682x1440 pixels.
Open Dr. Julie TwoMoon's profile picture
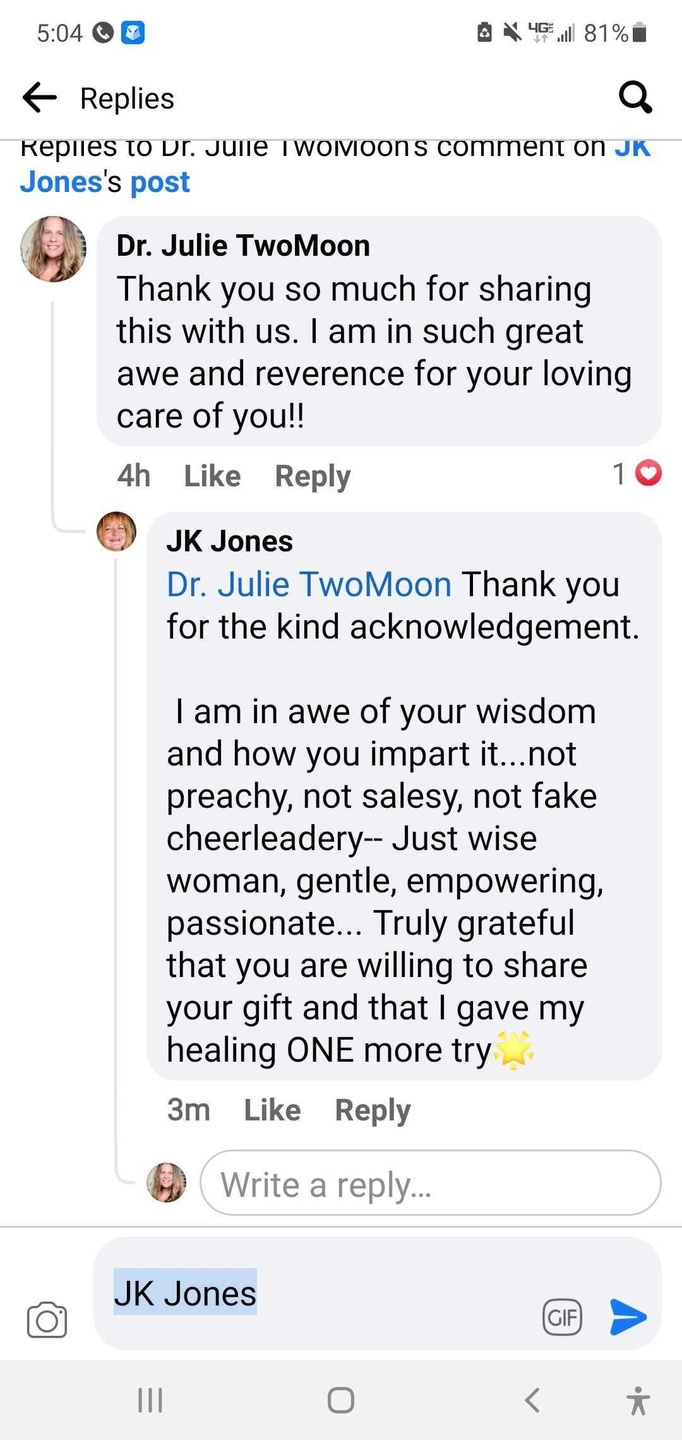tap(53, 249)
